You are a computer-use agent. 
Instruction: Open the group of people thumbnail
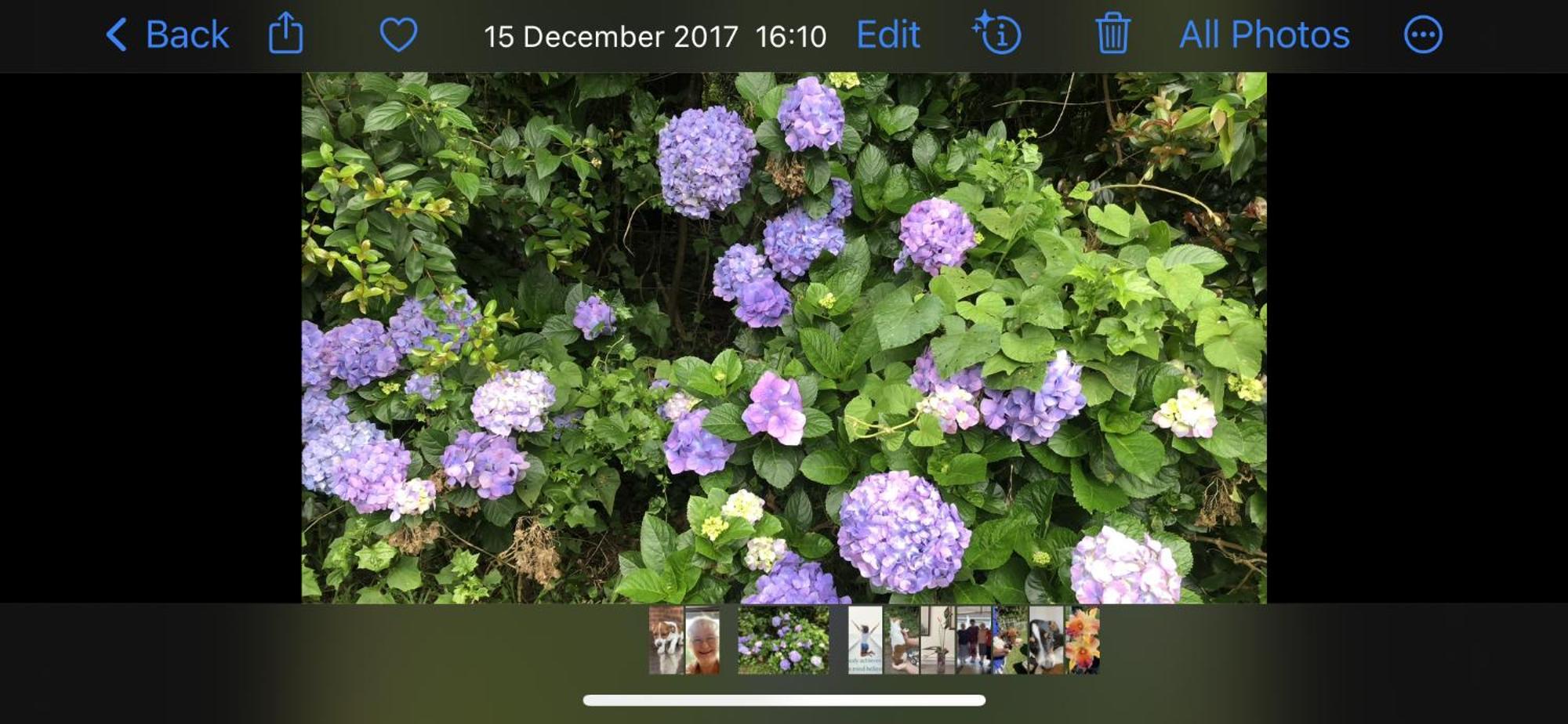[974, 640]
